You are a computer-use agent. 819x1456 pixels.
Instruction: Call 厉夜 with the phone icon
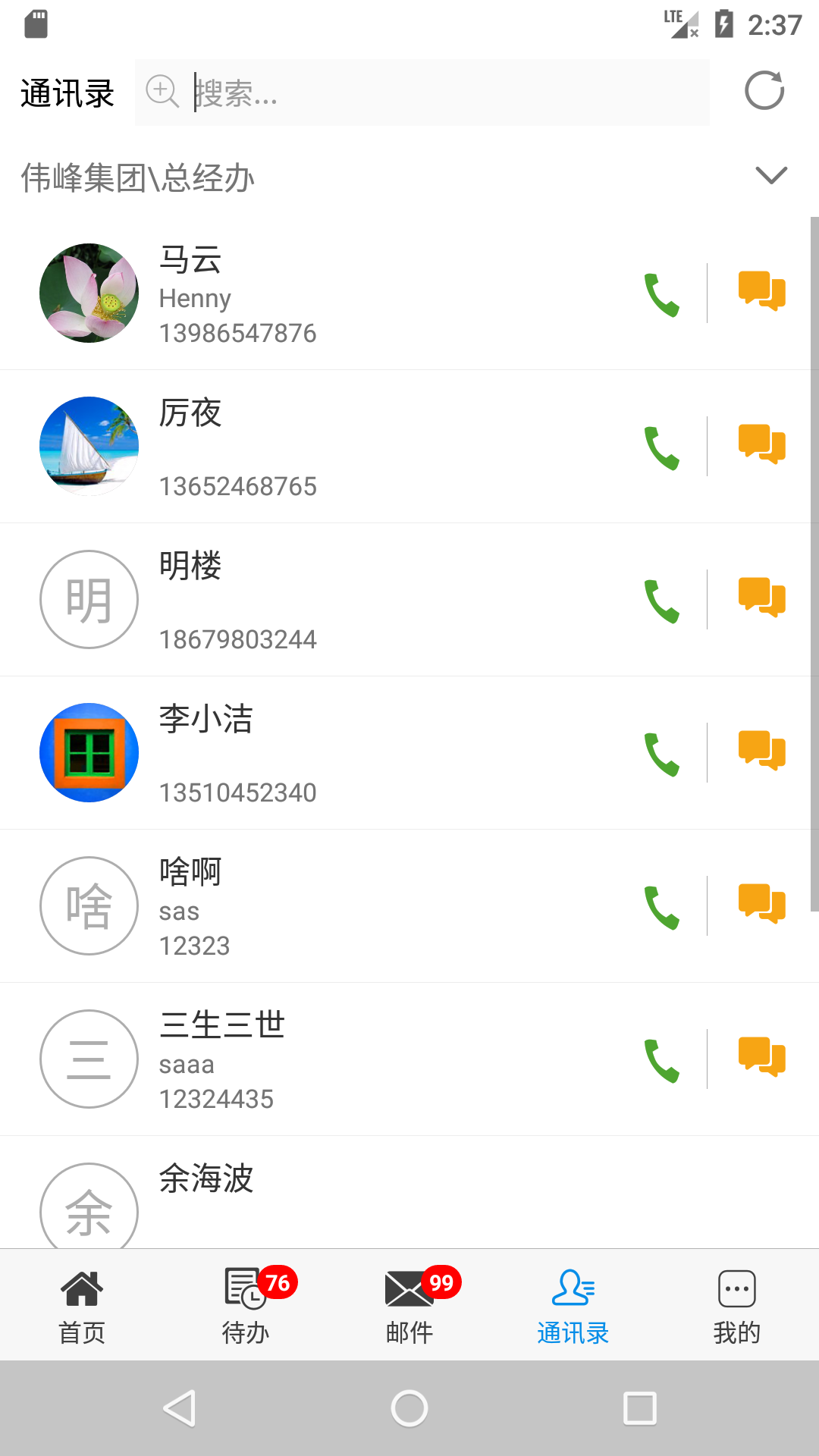[662, 446]
